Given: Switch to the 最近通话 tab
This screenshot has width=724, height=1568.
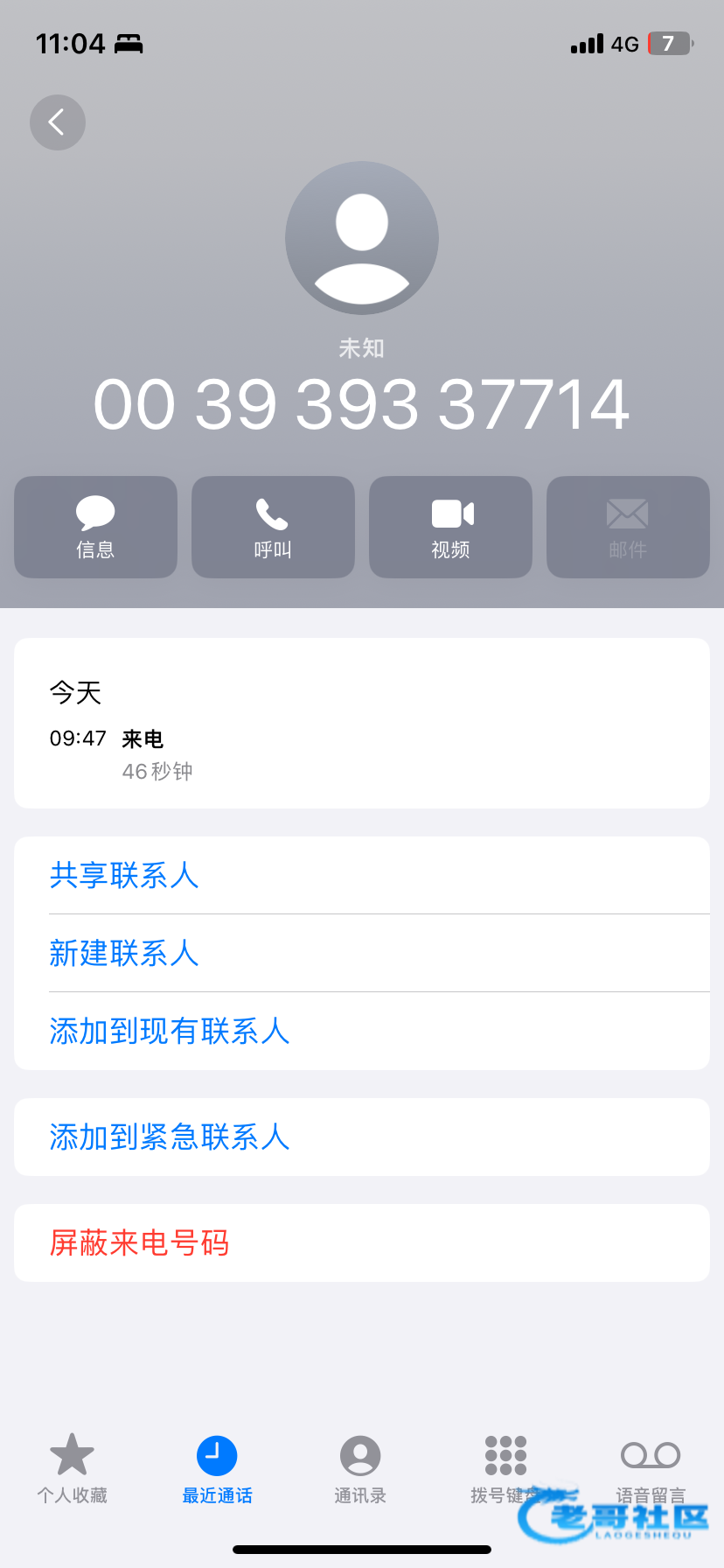Looking at the screenshot, I should 217,1468.
